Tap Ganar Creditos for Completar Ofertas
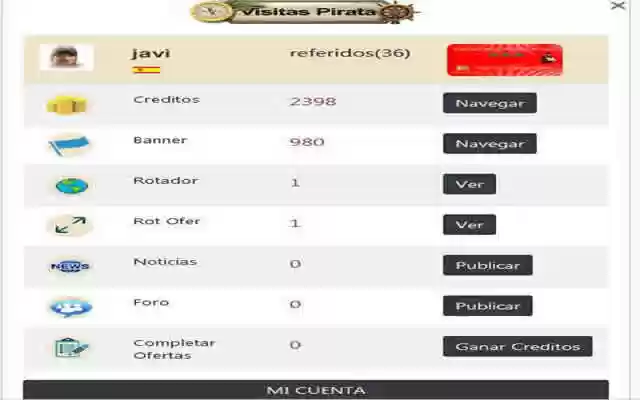The width and height of the screenshot is (640, 400). click(x=517, y=347)
